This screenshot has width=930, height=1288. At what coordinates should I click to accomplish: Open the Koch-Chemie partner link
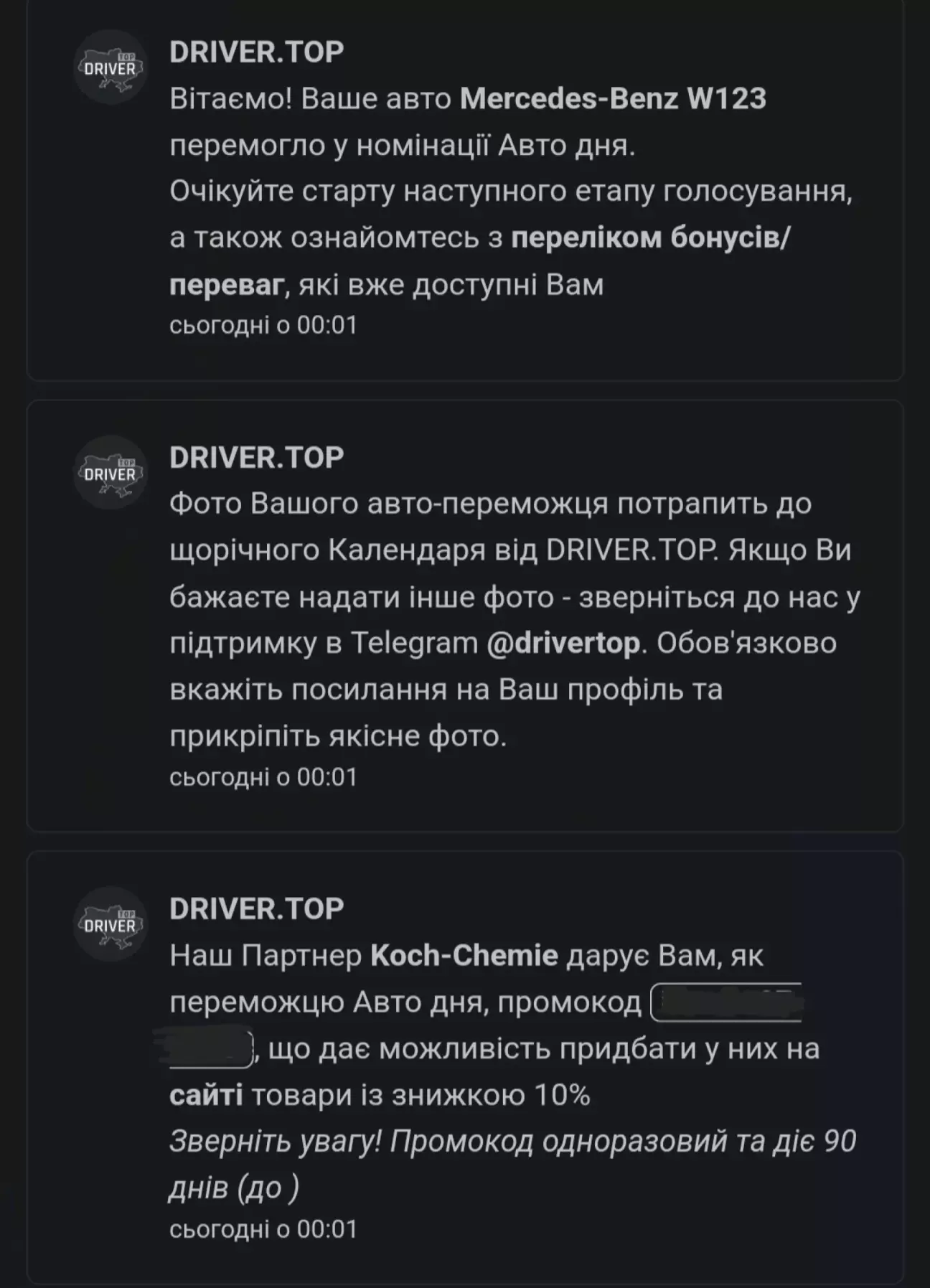pos(464,956)
